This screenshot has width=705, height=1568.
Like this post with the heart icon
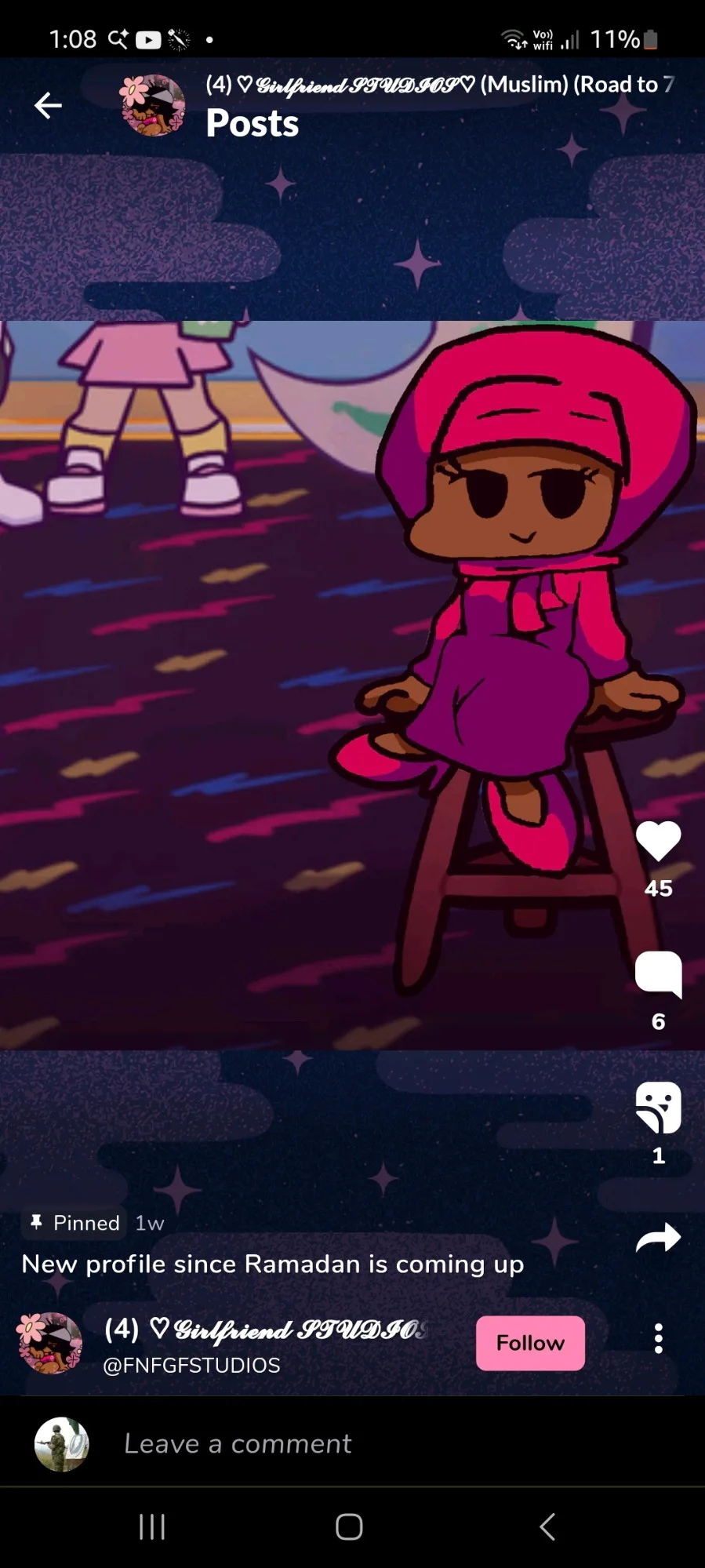tap(658, 841)
